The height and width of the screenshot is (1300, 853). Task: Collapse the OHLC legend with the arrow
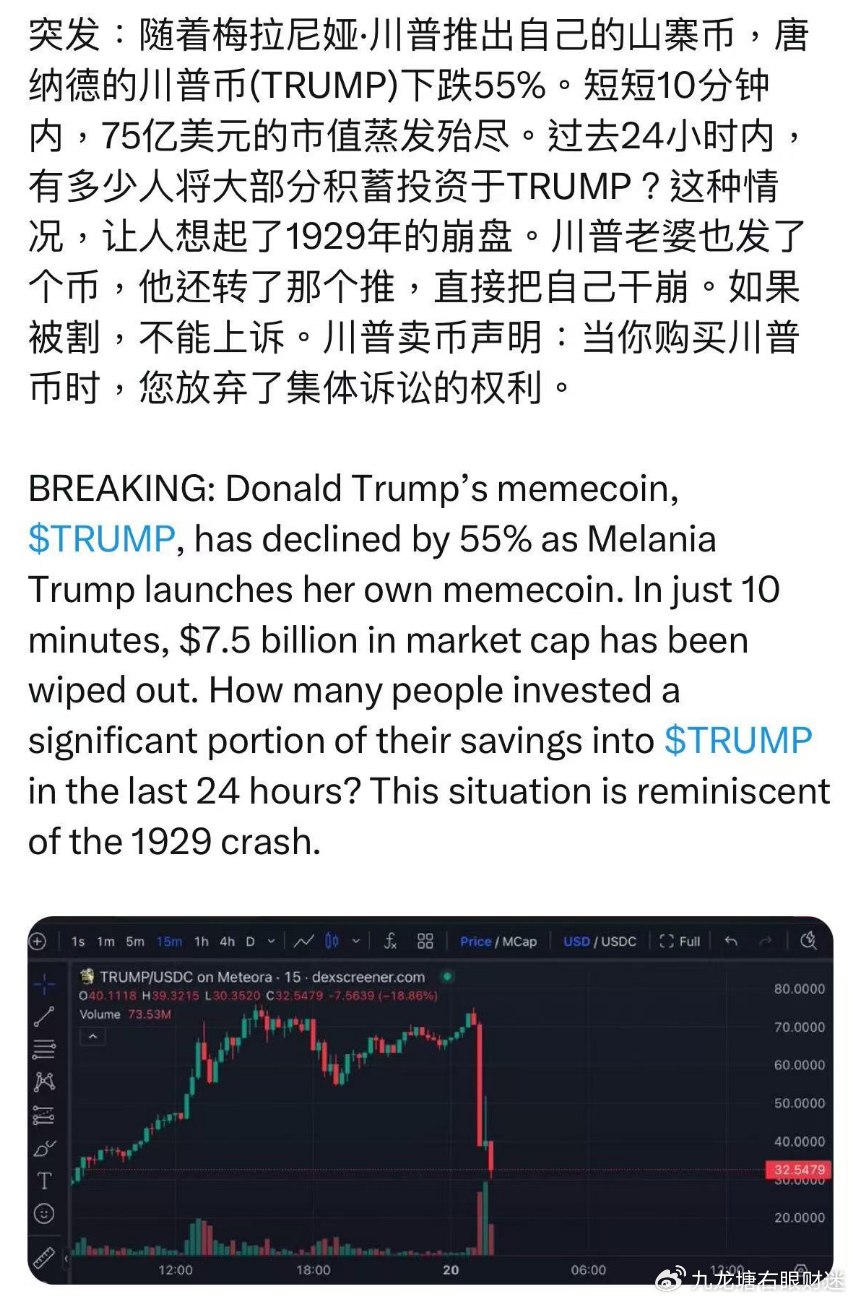pyautogui.click(x=92, y=1034)
